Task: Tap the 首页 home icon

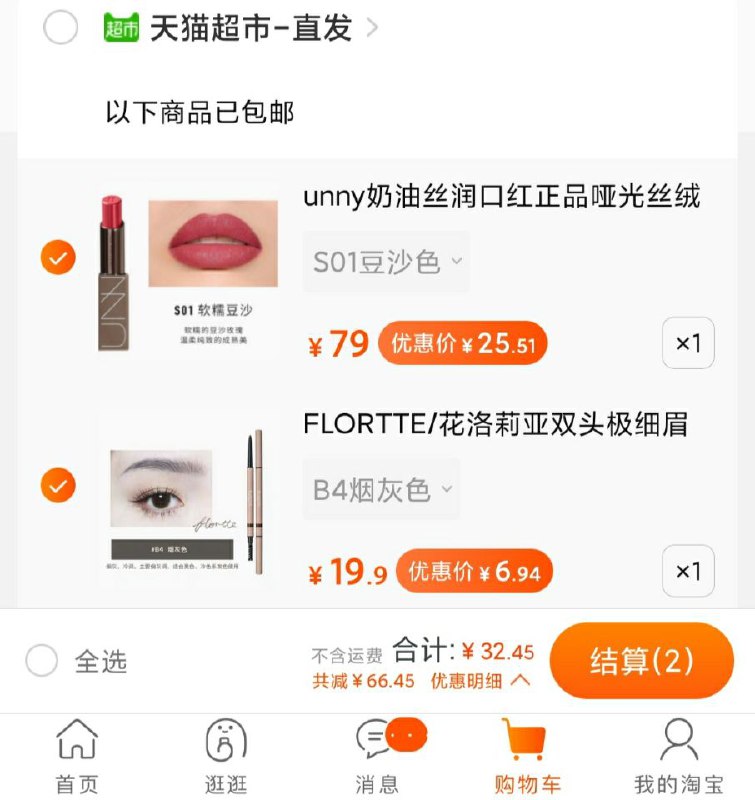Action: [76, 742]
